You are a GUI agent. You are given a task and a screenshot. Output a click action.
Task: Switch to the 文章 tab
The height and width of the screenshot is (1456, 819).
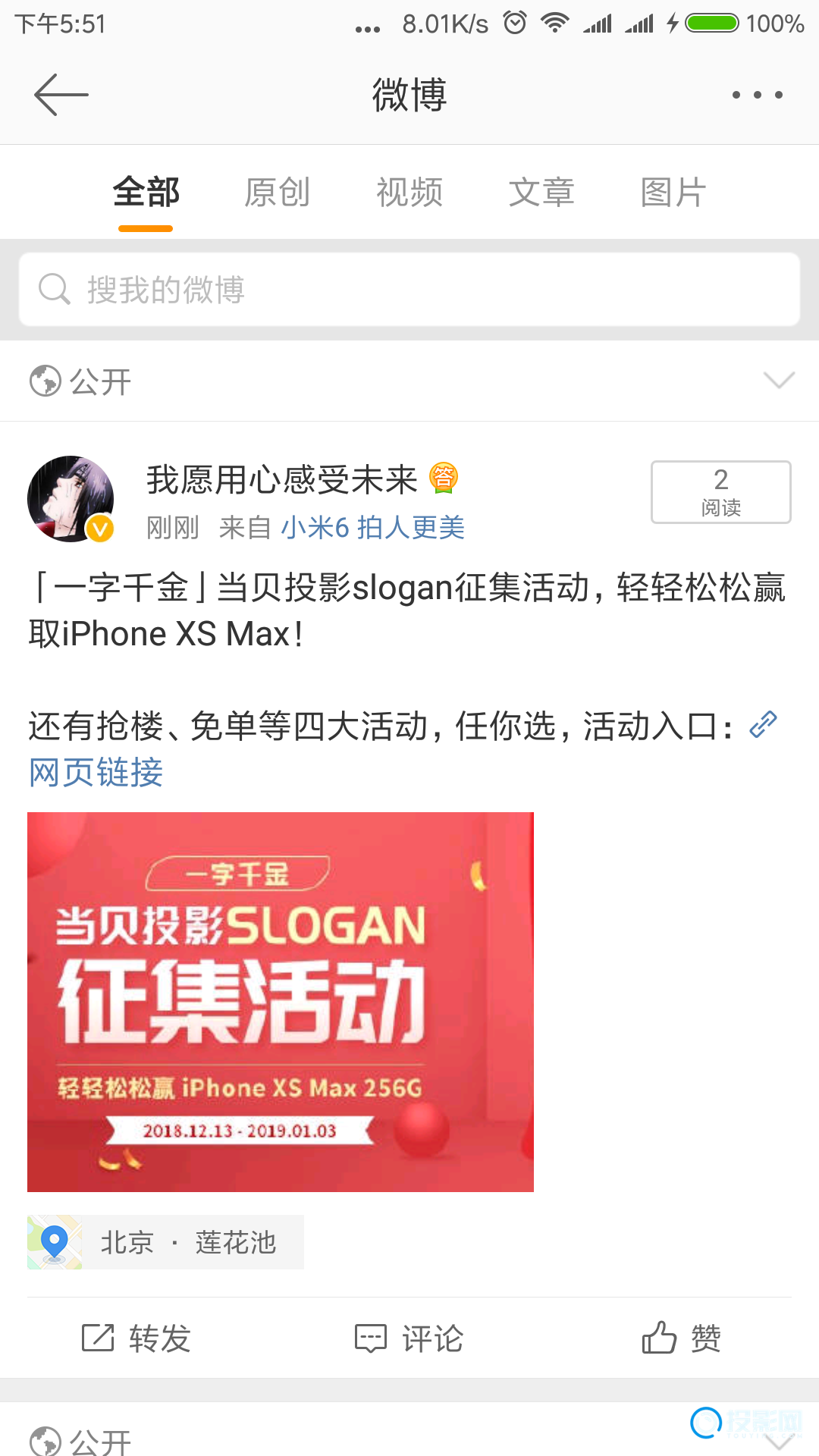(541, 193)
